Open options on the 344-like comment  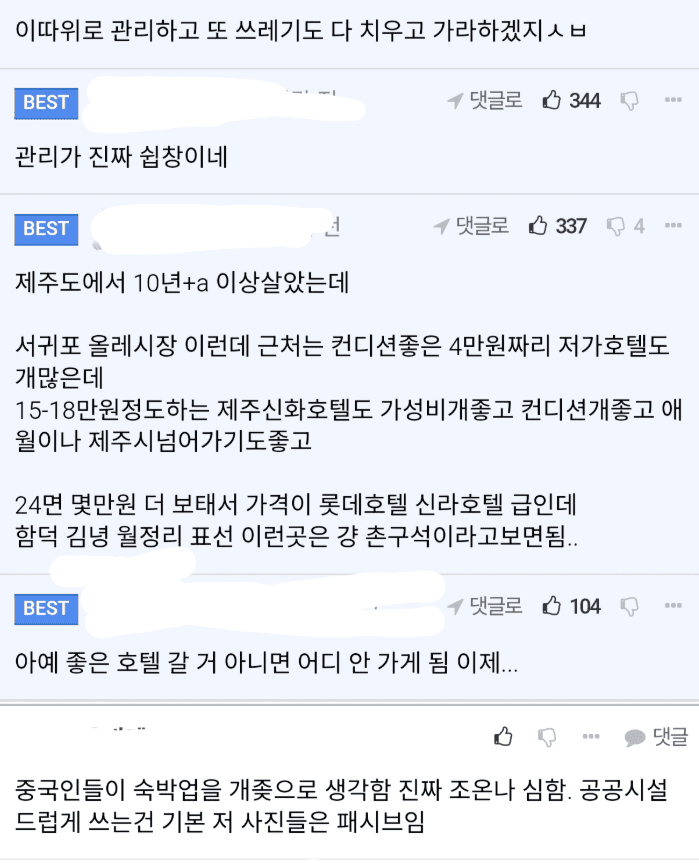[x=672, y=100]
